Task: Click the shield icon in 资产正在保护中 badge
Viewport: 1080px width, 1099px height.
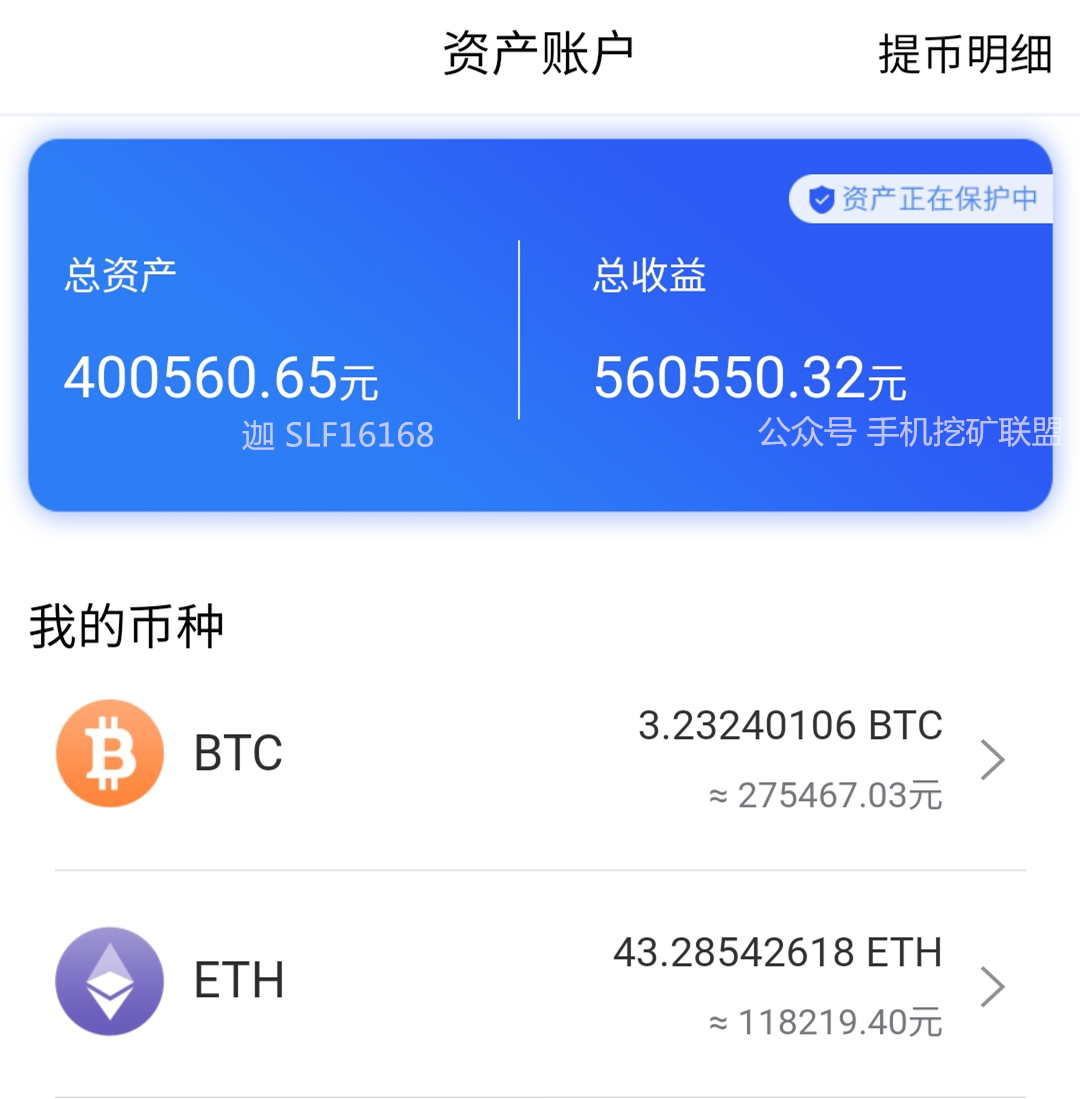Action: click(822, 199)
